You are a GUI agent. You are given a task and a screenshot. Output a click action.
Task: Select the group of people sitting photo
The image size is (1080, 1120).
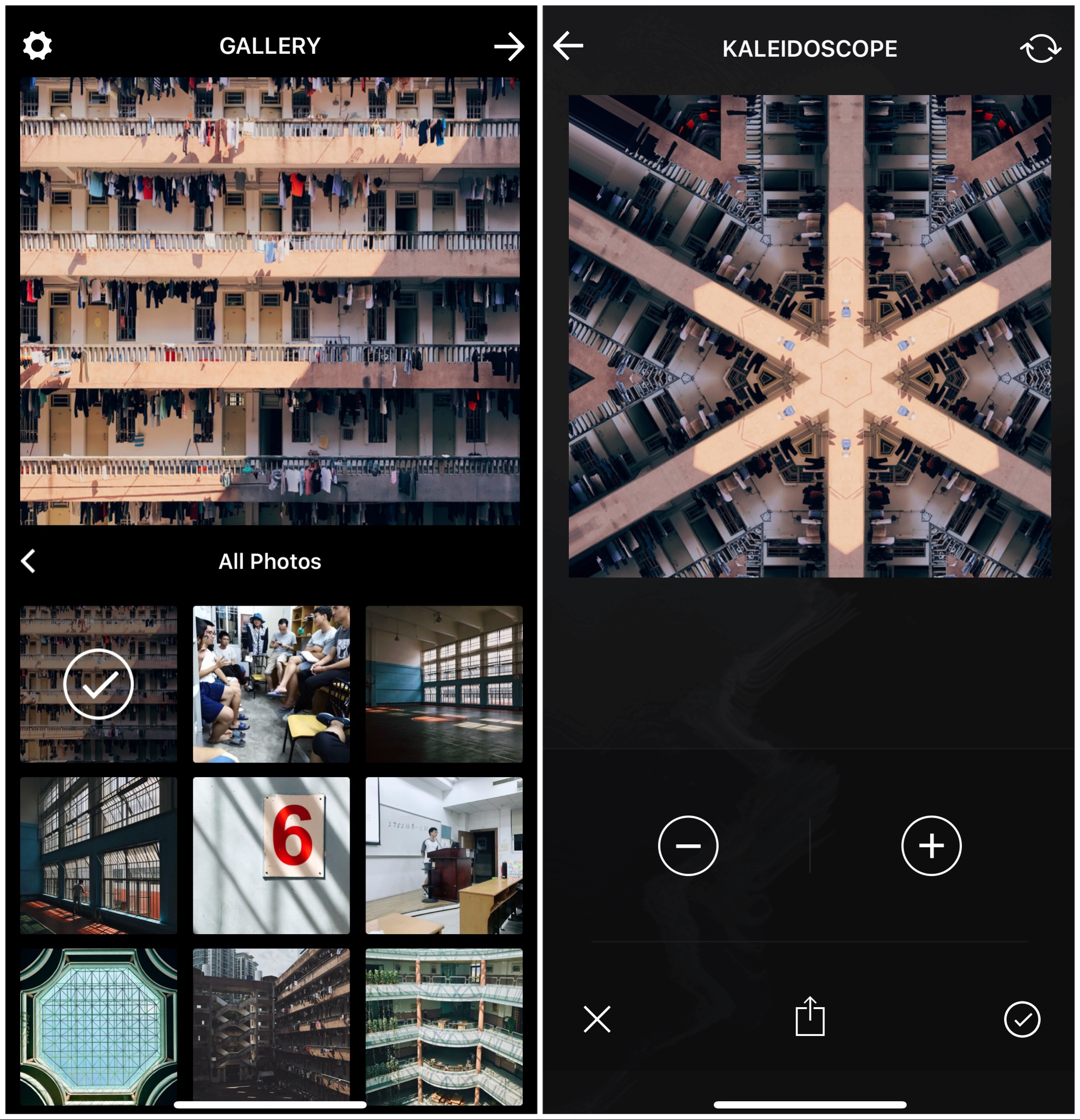(x=271, y=684)
